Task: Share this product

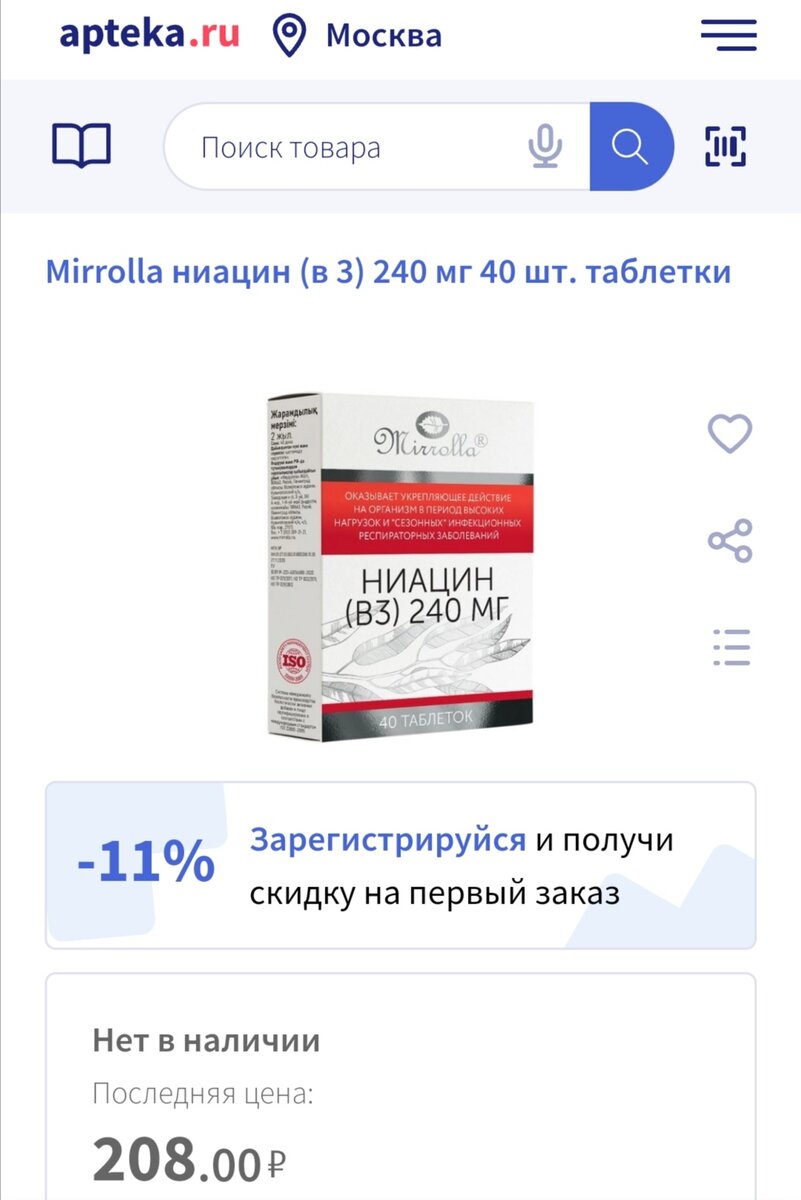Action: coord(729,541)
